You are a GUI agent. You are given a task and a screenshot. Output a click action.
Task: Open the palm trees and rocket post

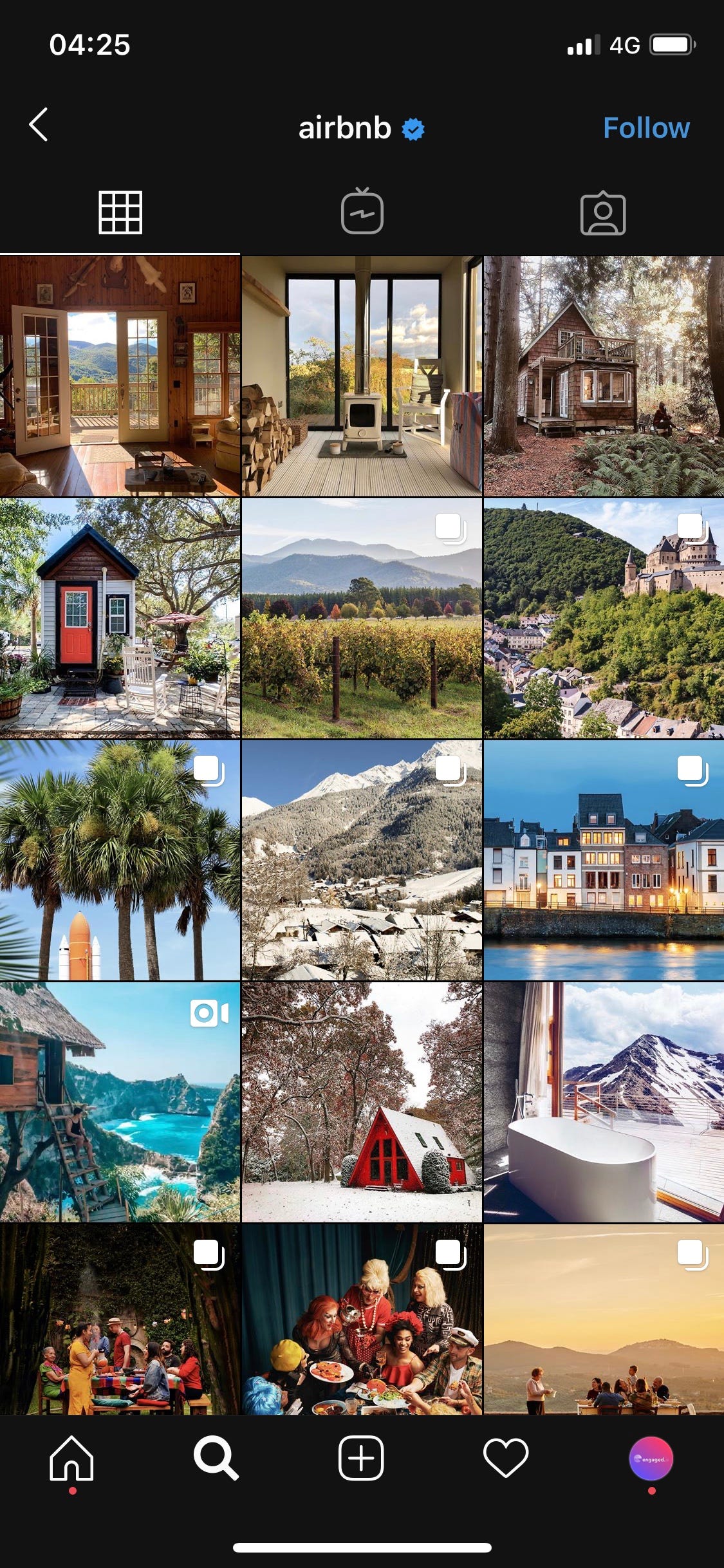coord(120,860)
